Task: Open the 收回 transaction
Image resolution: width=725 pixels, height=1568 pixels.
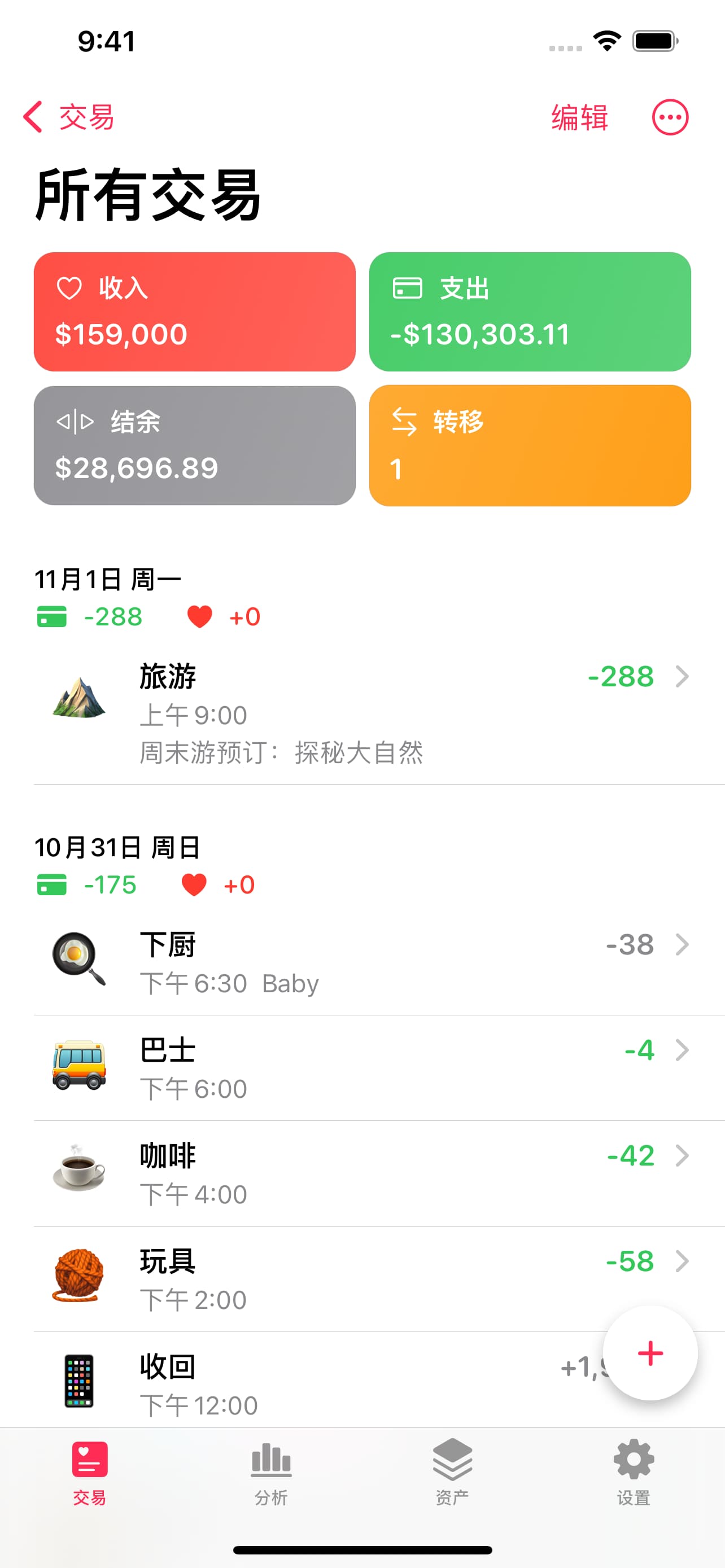Action: [x=304, y=1383]
